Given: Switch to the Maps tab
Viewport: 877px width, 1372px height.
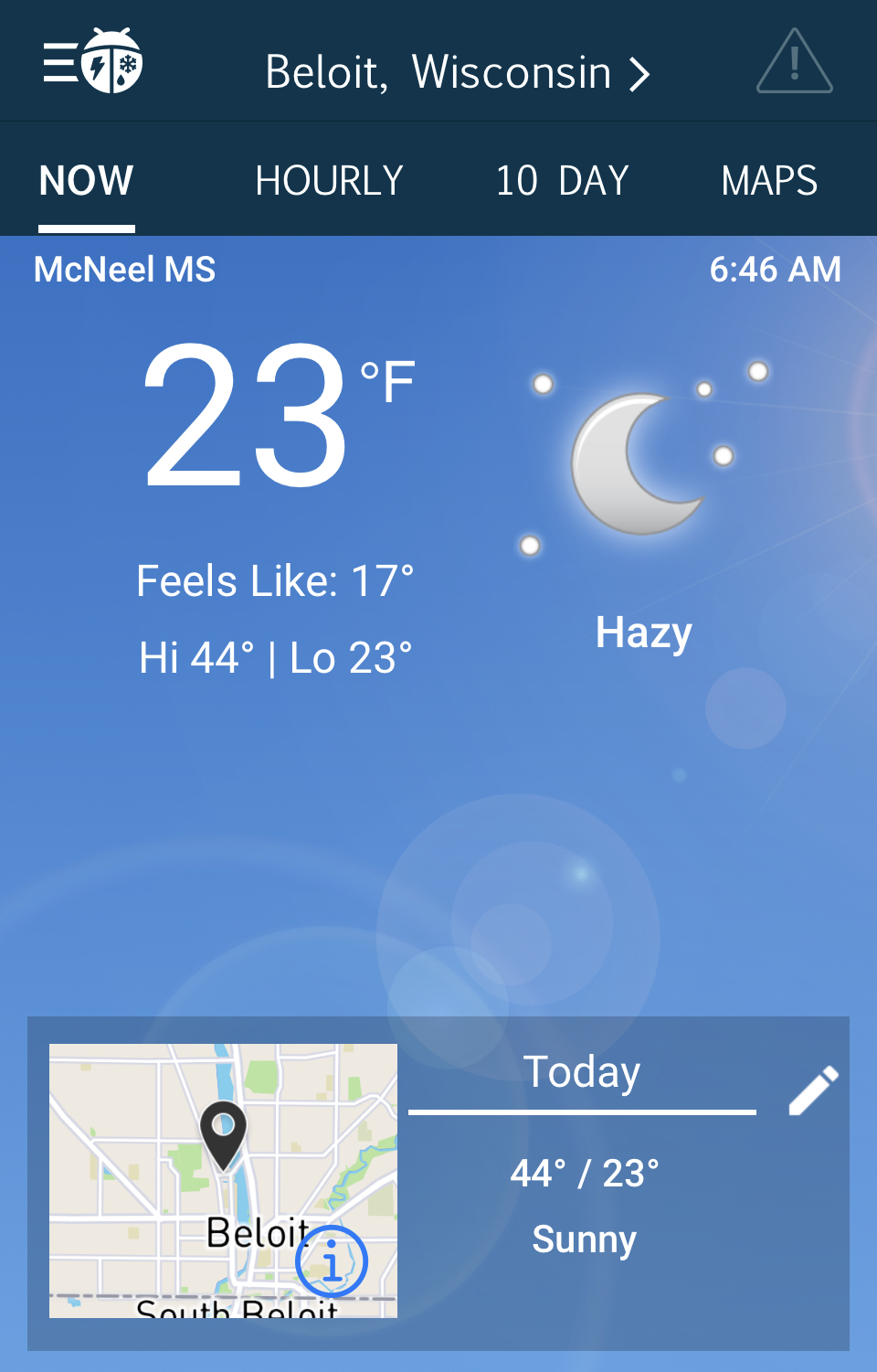Looking at the screenshot, I should (x=768, y=181).
